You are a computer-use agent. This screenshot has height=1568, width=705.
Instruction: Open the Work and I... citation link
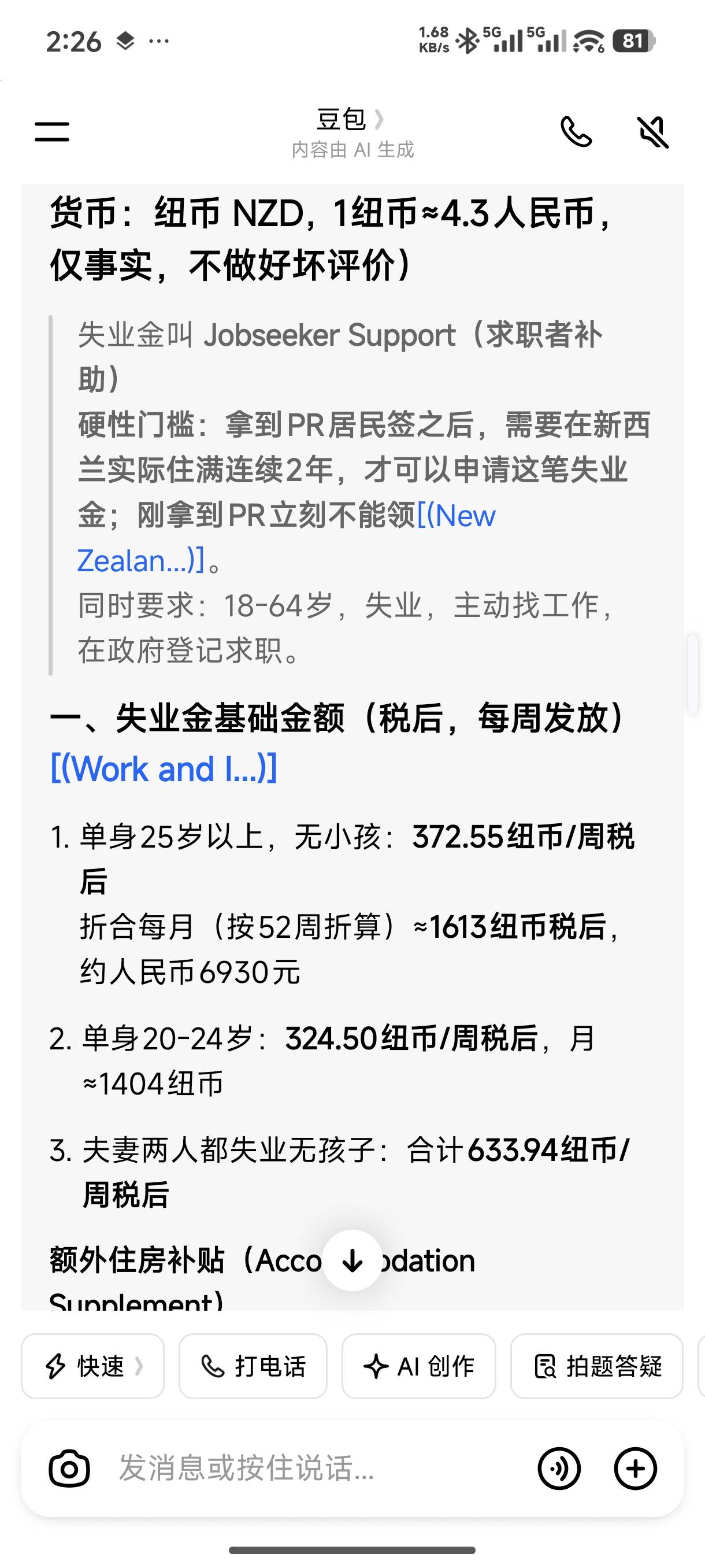(x=164, y=769)
